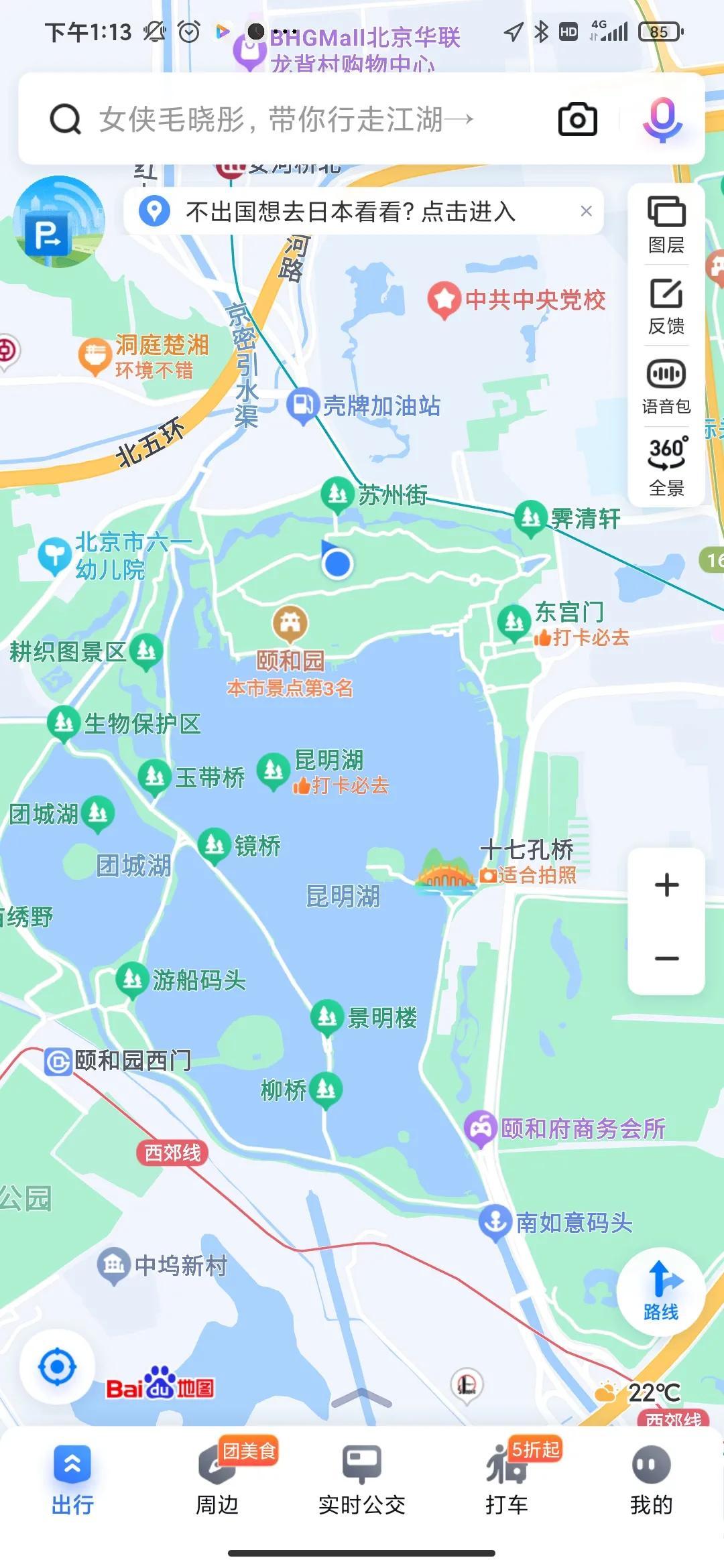Screen dimensions: 724x1568
Task: Open 360 全景 panorama view
Action: [666, 467]
